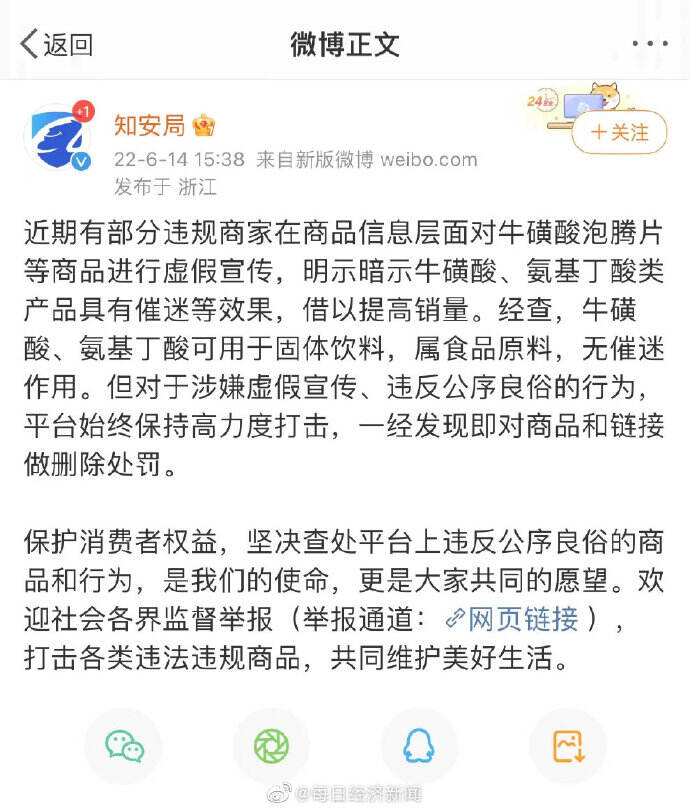Open the username 知安局
Screen dimensions: 690x810
click(x=149, y=126)
